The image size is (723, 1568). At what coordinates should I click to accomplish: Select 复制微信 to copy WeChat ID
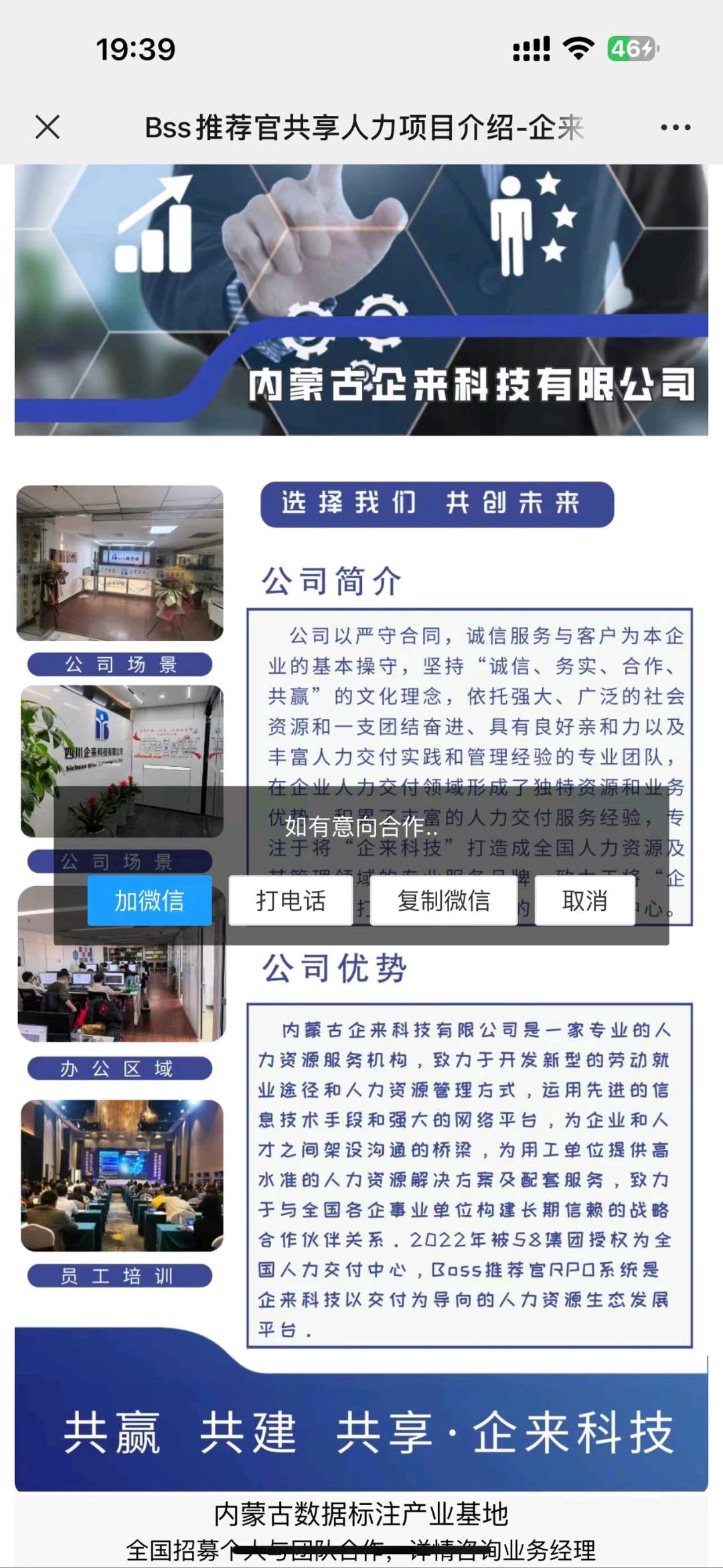click(x=443, y=901)
